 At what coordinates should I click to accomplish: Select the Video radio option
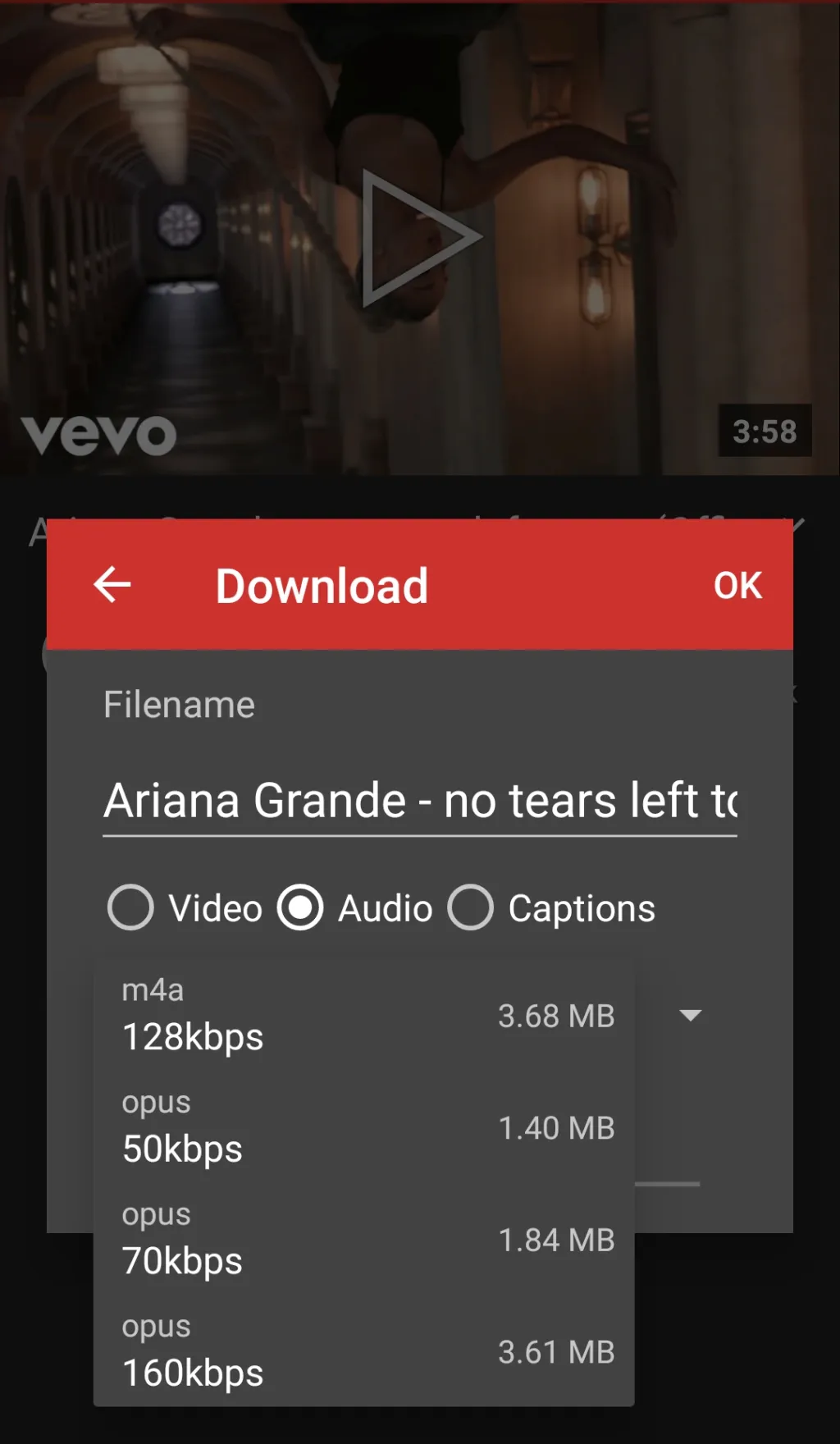point(131,907)
